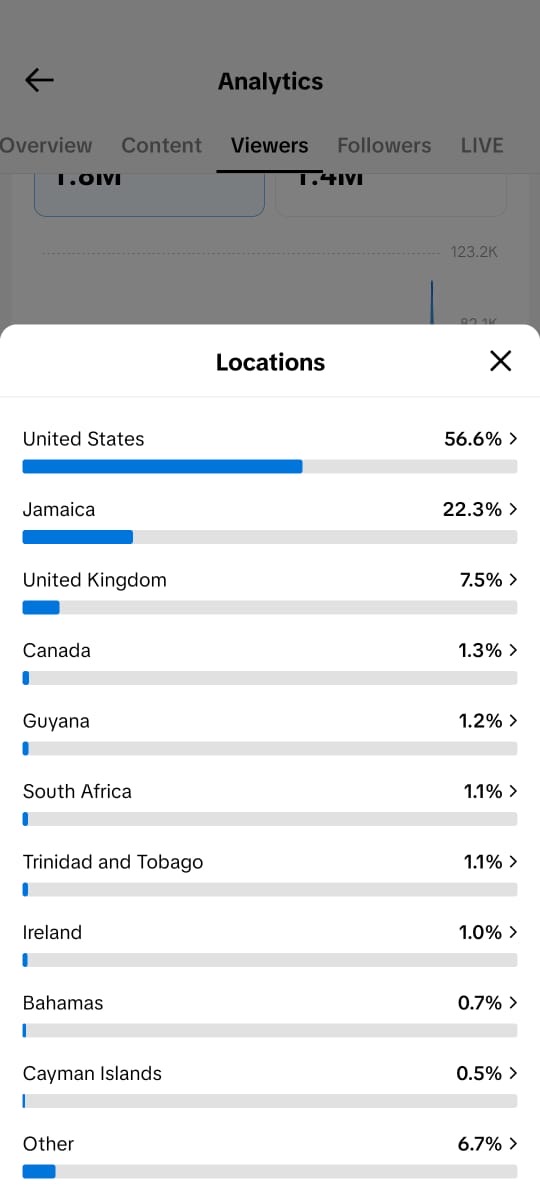View United Kingdom viewer details
This screenshot has height=1200, width=540.
pyautogui.click(x=270, y=591)
